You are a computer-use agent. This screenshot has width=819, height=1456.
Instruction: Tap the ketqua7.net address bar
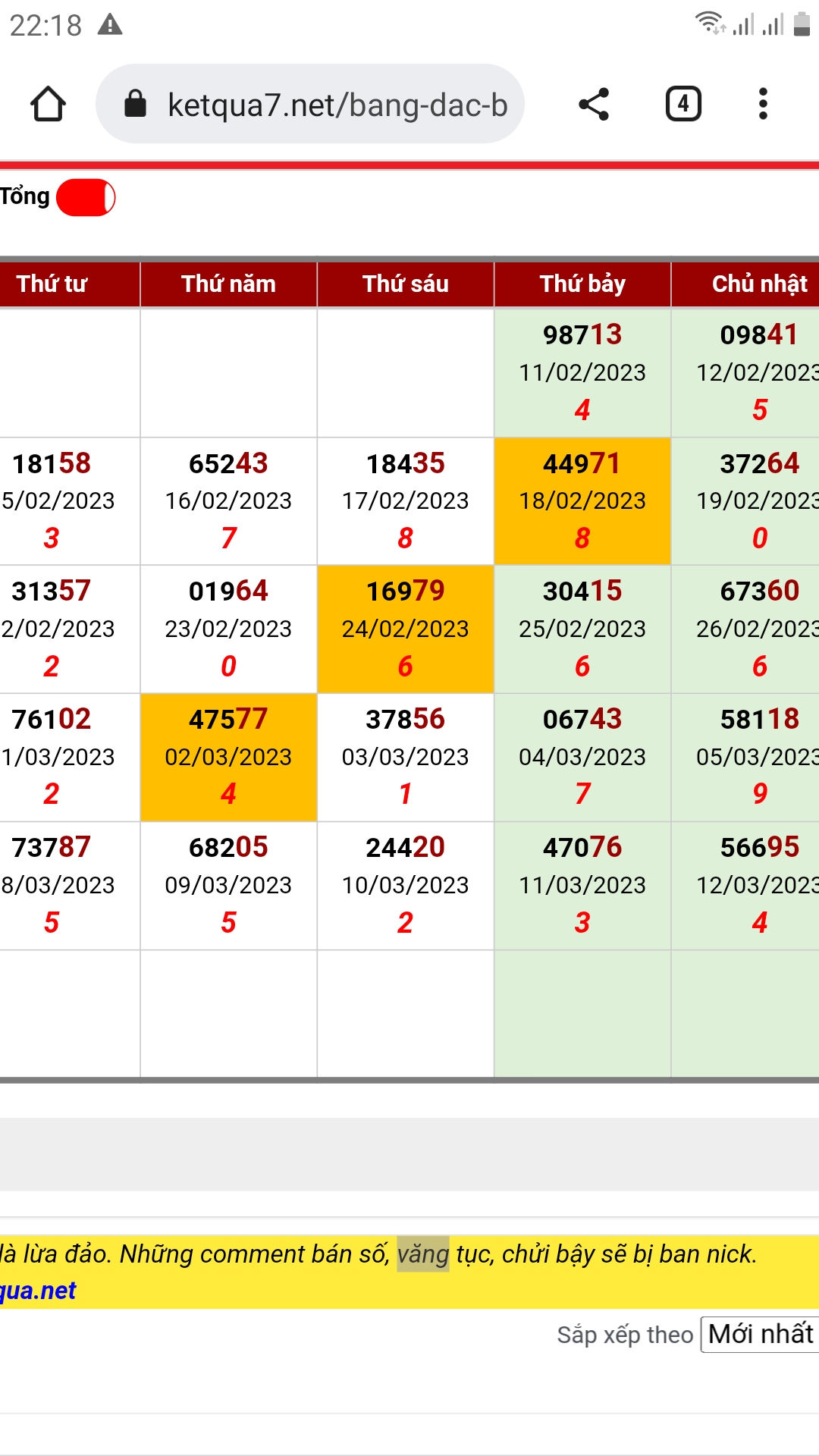(310, 104)
